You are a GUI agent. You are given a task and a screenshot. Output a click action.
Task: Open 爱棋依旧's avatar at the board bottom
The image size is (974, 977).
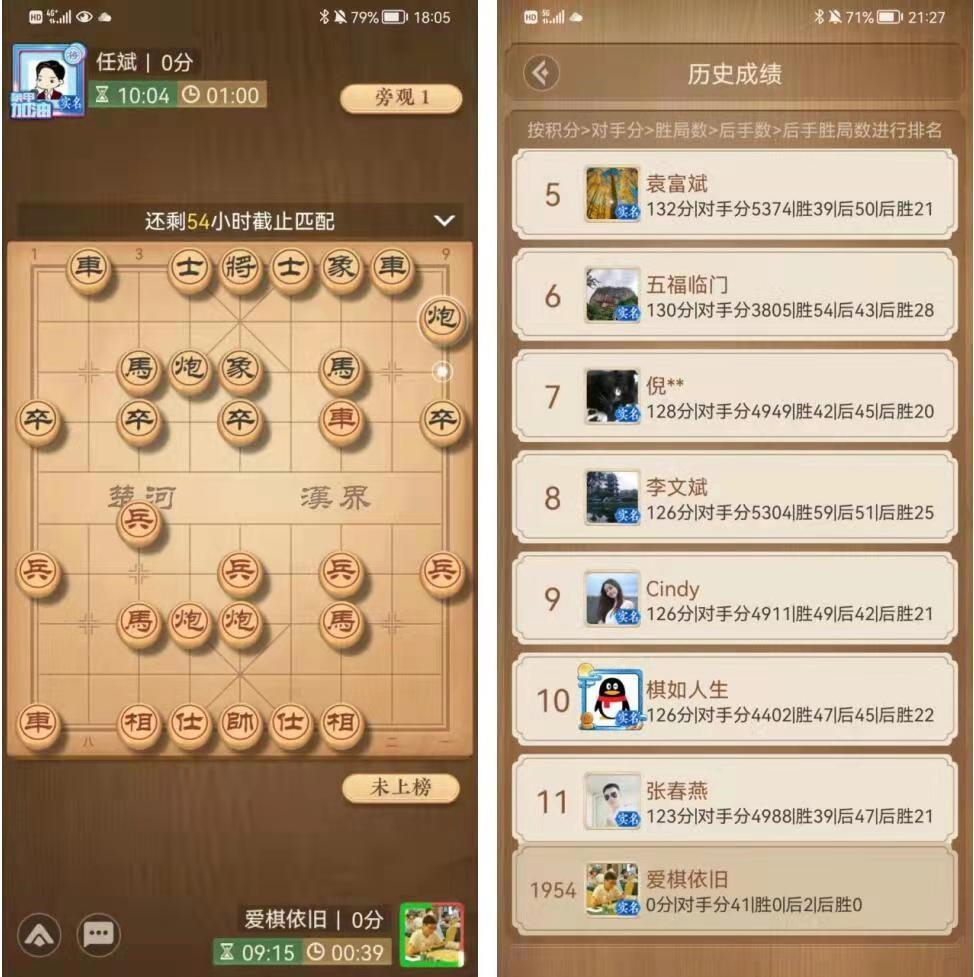coord(432,934)
